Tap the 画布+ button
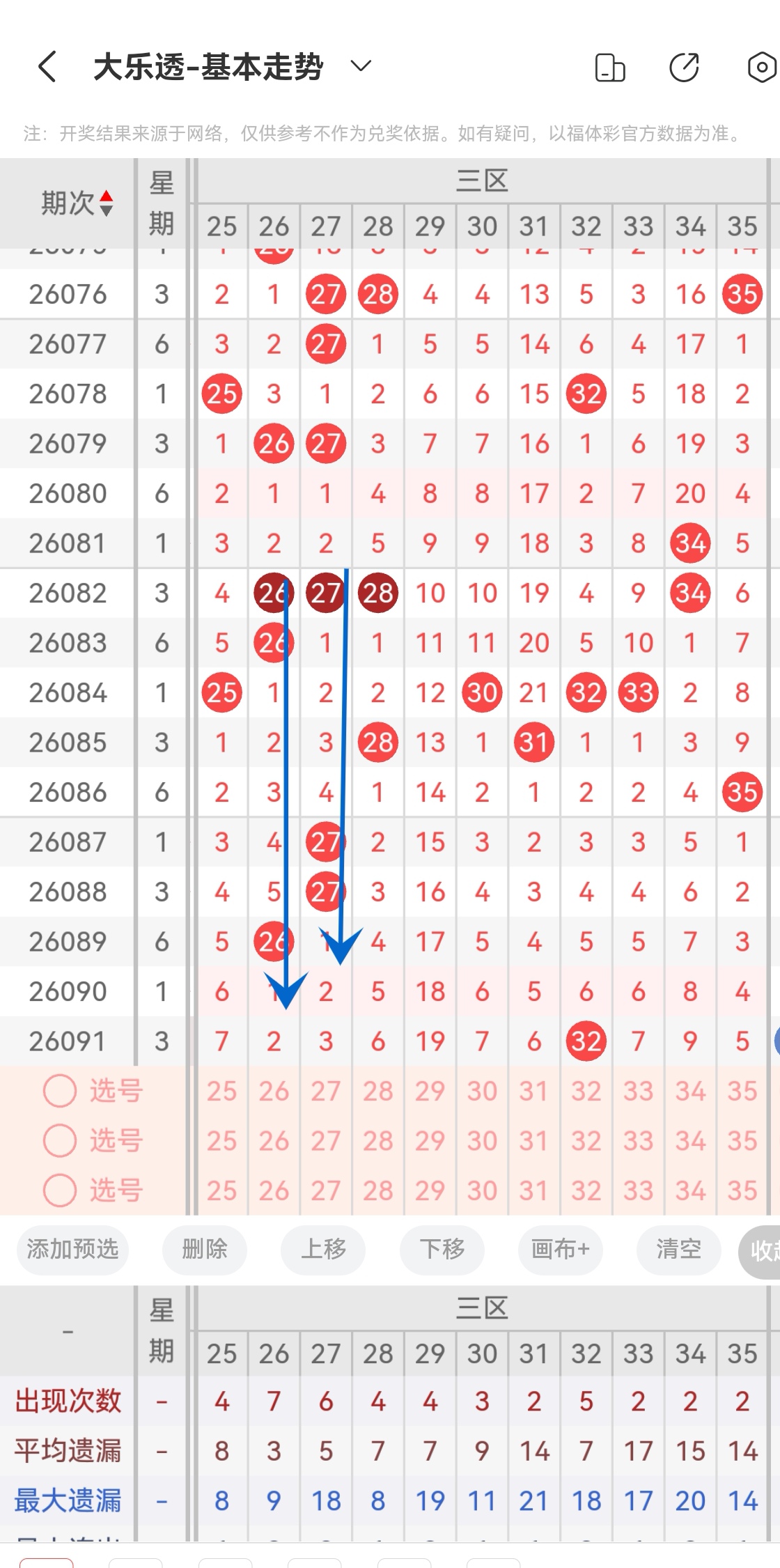Image resolution: width=780 pixels, height=1568 pixels. [x=561, y=1249]
